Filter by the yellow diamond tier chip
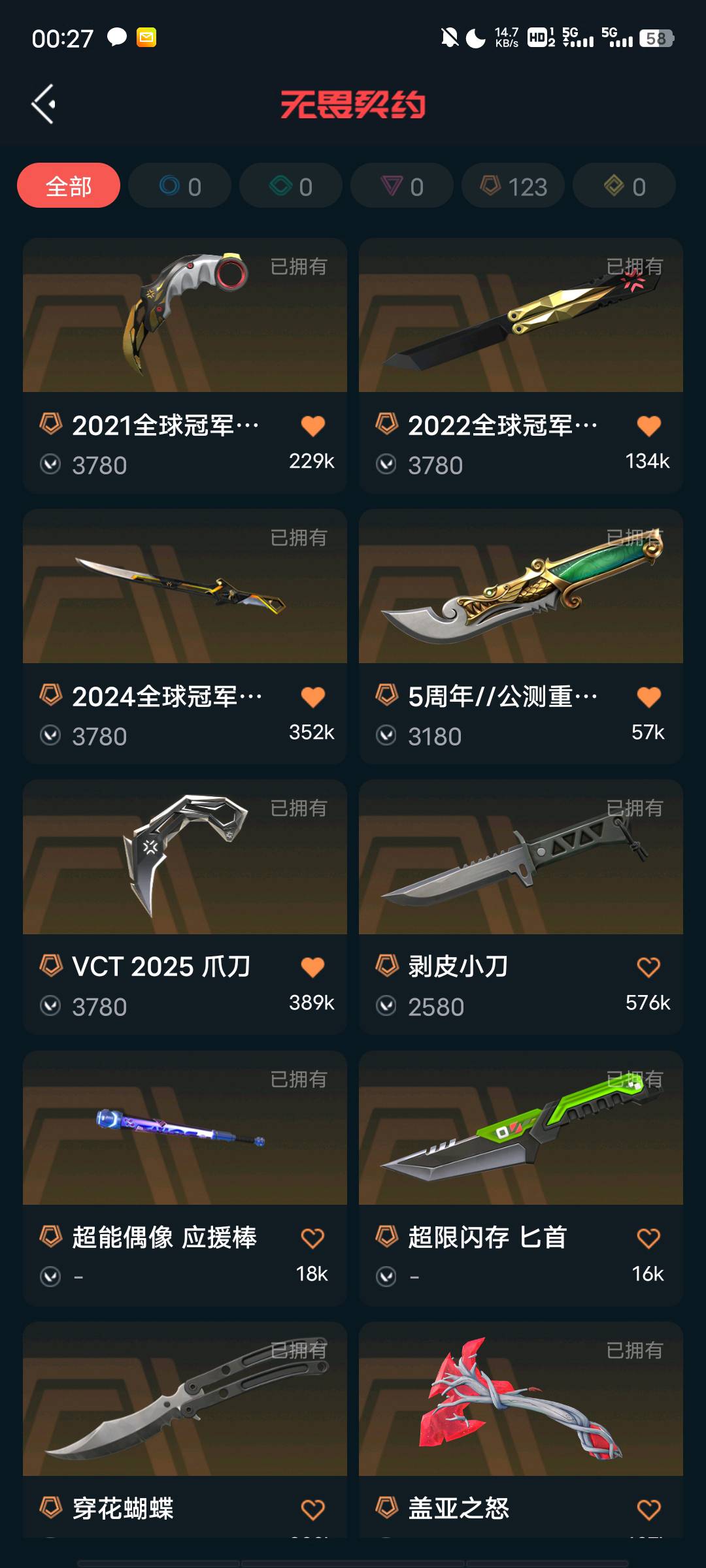706x1568 pixels. (624, 186)
